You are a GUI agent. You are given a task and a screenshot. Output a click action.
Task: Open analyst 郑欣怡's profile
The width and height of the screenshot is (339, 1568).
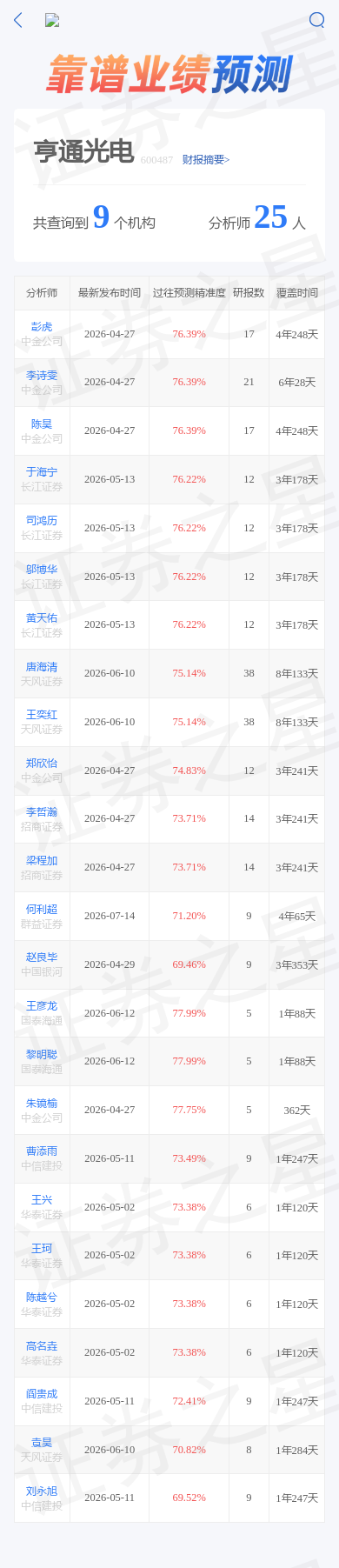[42, 764]
